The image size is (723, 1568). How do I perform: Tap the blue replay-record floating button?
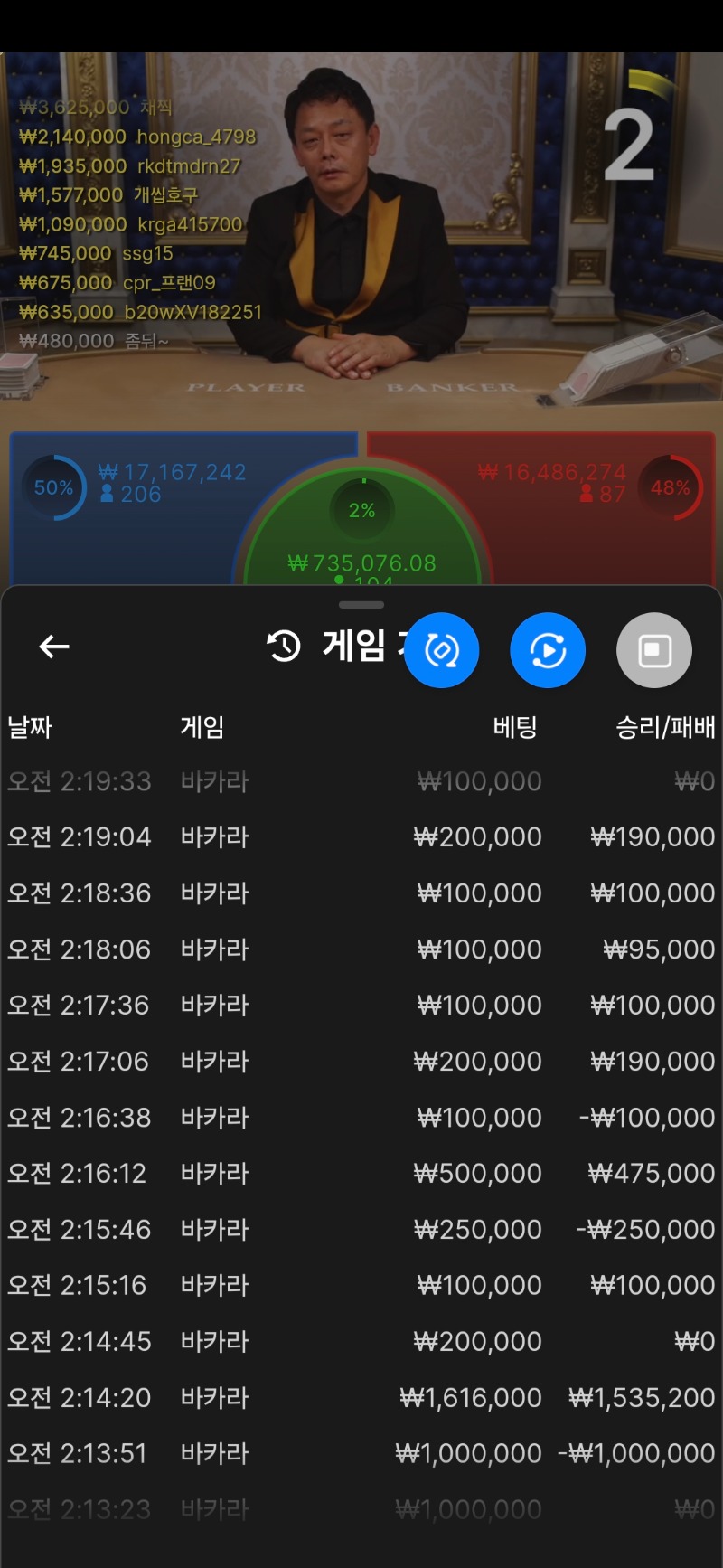(548, 650)
